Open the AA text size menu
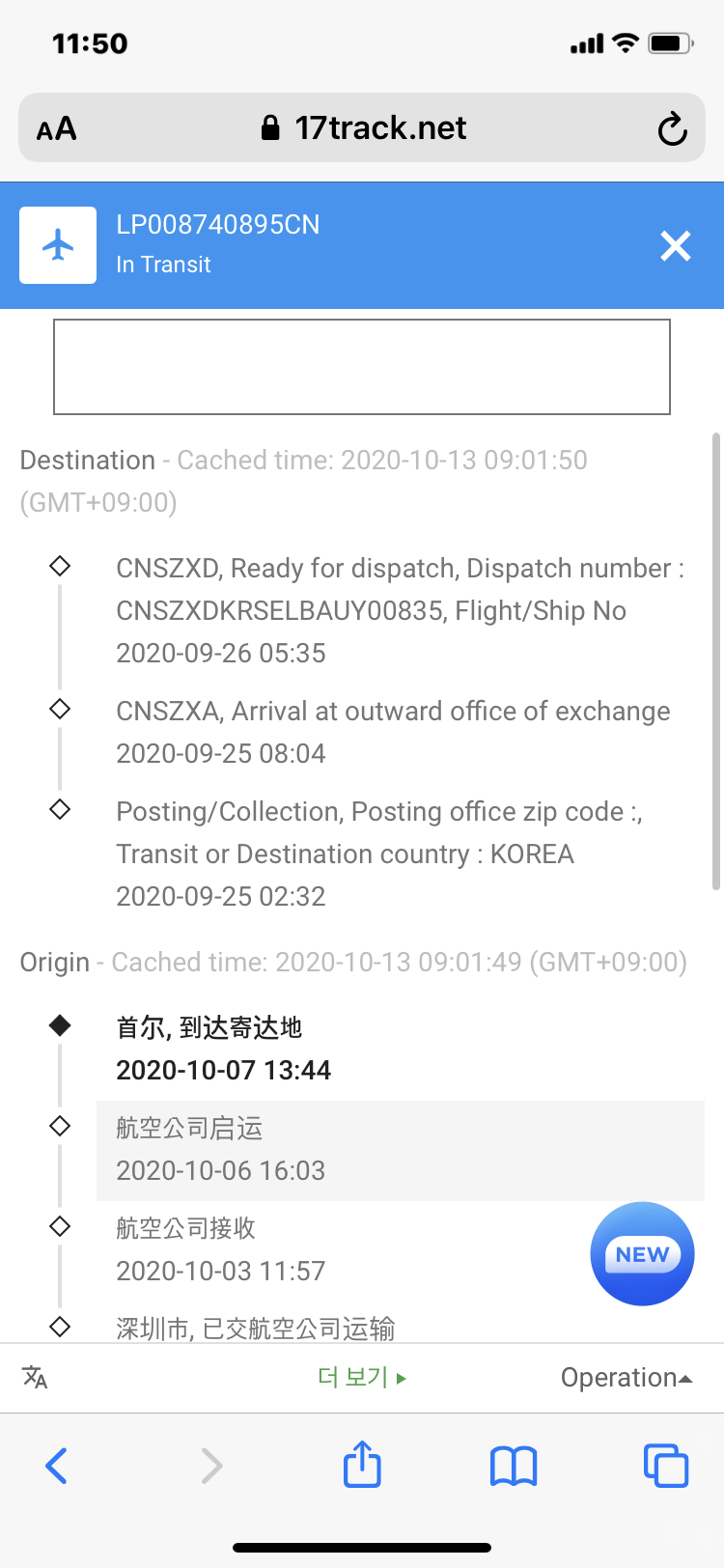724x1568 pixels. click(x=56, y=128)
